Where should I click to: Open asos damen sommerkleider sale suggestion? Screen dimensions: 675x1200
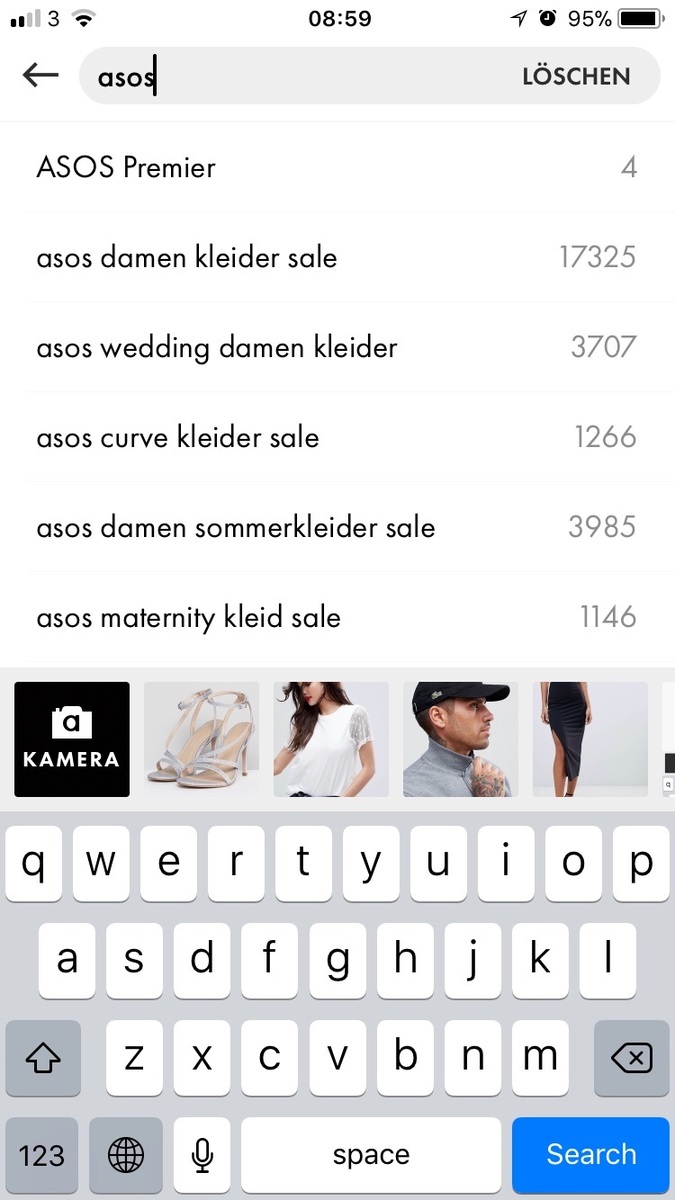point(336,527)
